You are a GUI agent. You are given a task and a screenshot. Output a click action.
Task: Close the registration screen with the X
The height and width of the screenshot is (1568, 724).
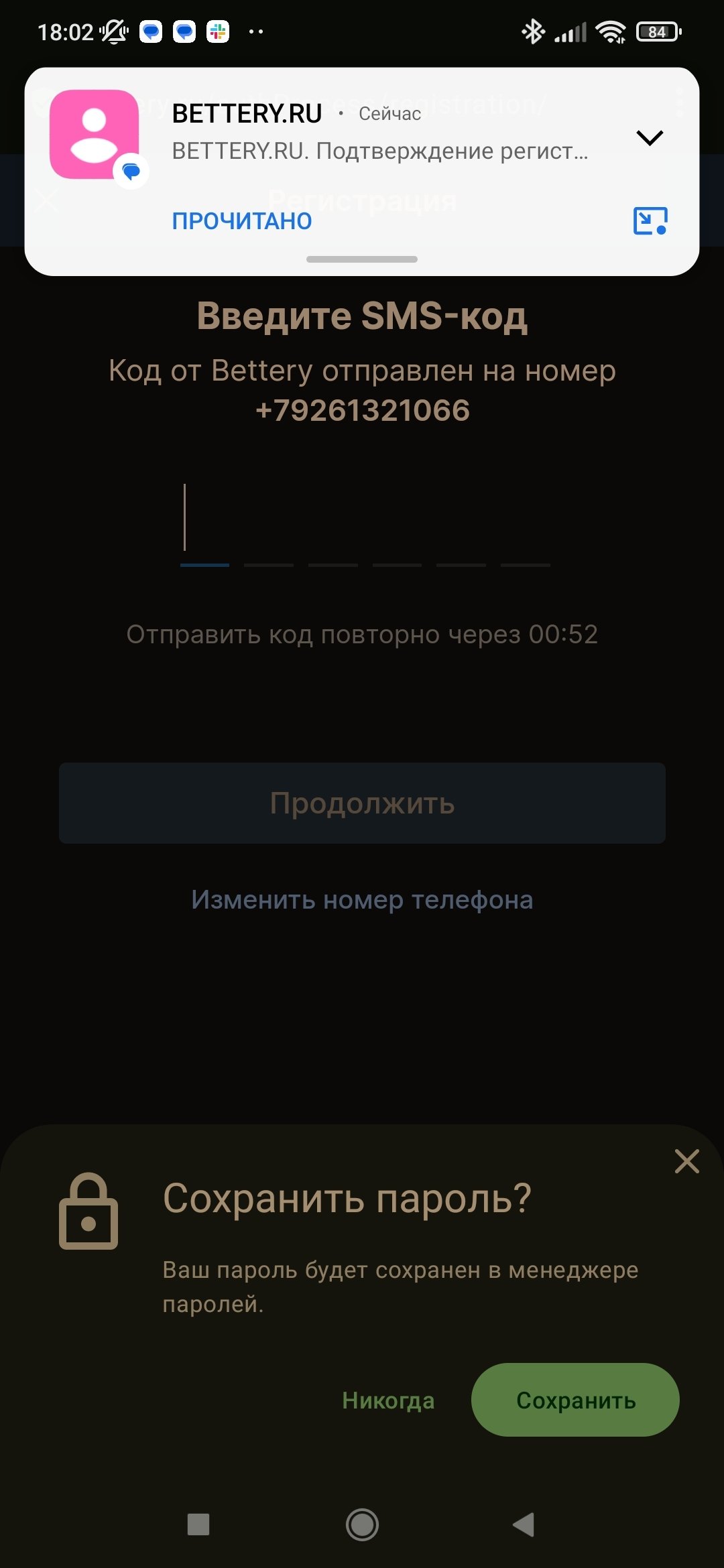point(45,199)
